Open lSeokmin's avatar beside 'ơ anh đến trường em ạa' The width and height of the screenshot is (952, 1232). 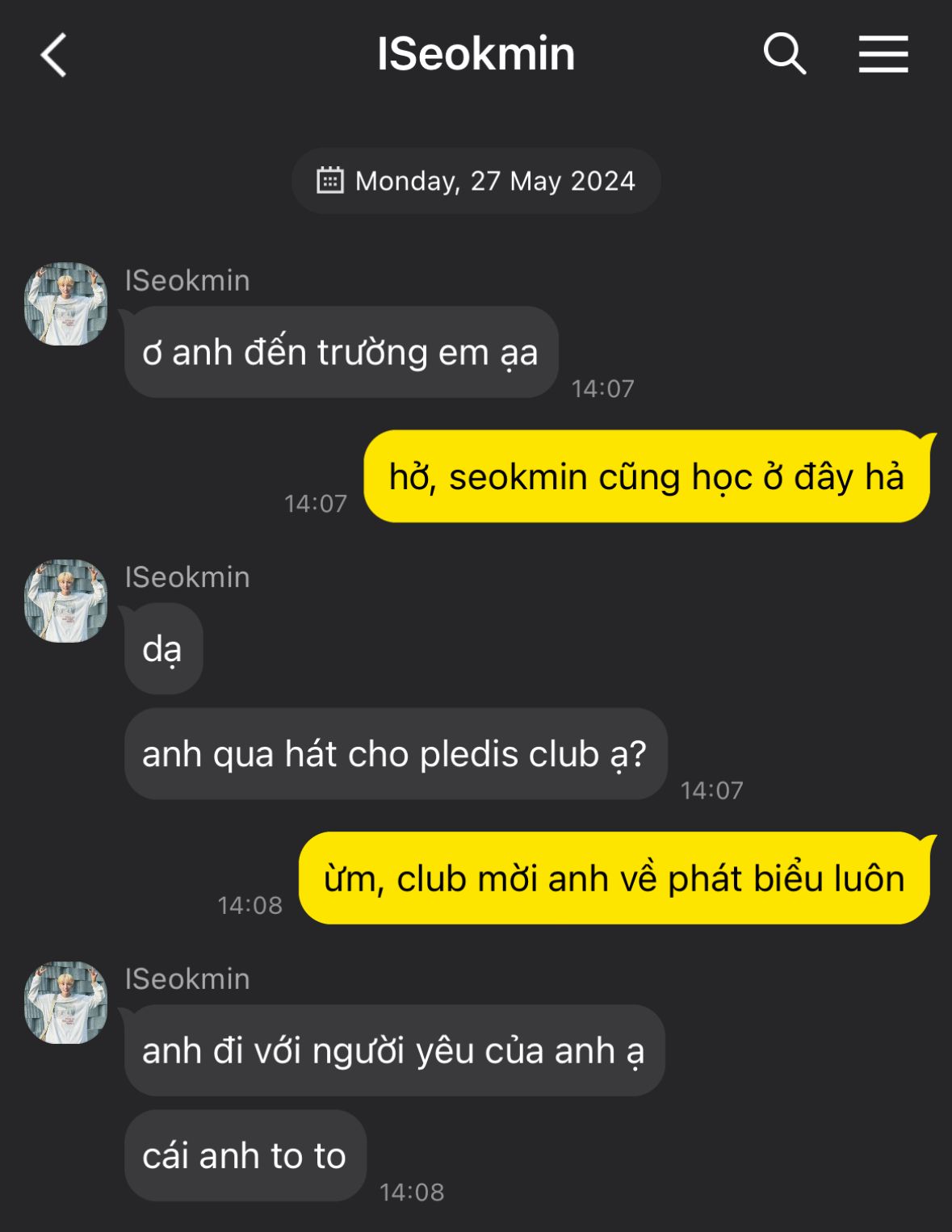65,304
